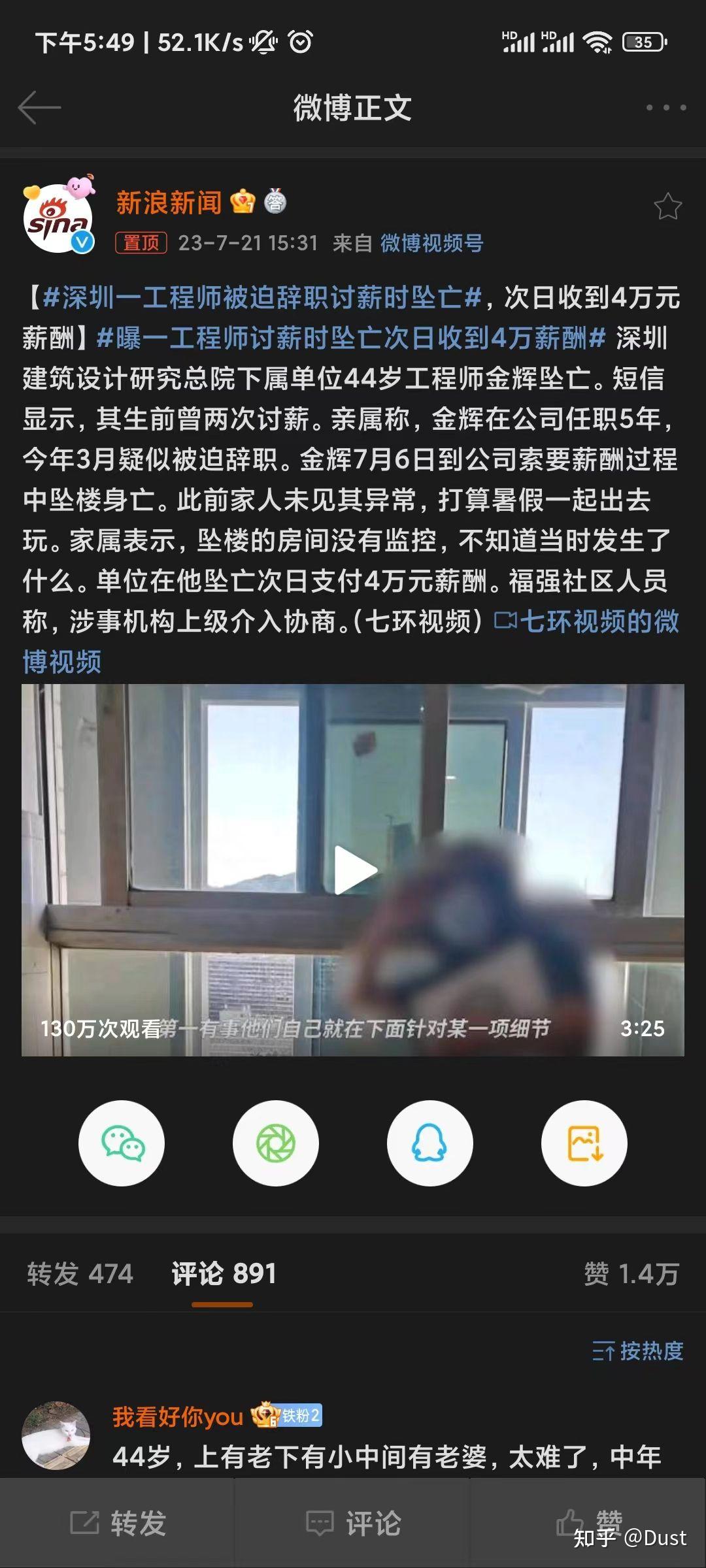Open 新浪新闻 profile avatar
The width and height of the screenshot is (706, 1568).
pos(59,218)
